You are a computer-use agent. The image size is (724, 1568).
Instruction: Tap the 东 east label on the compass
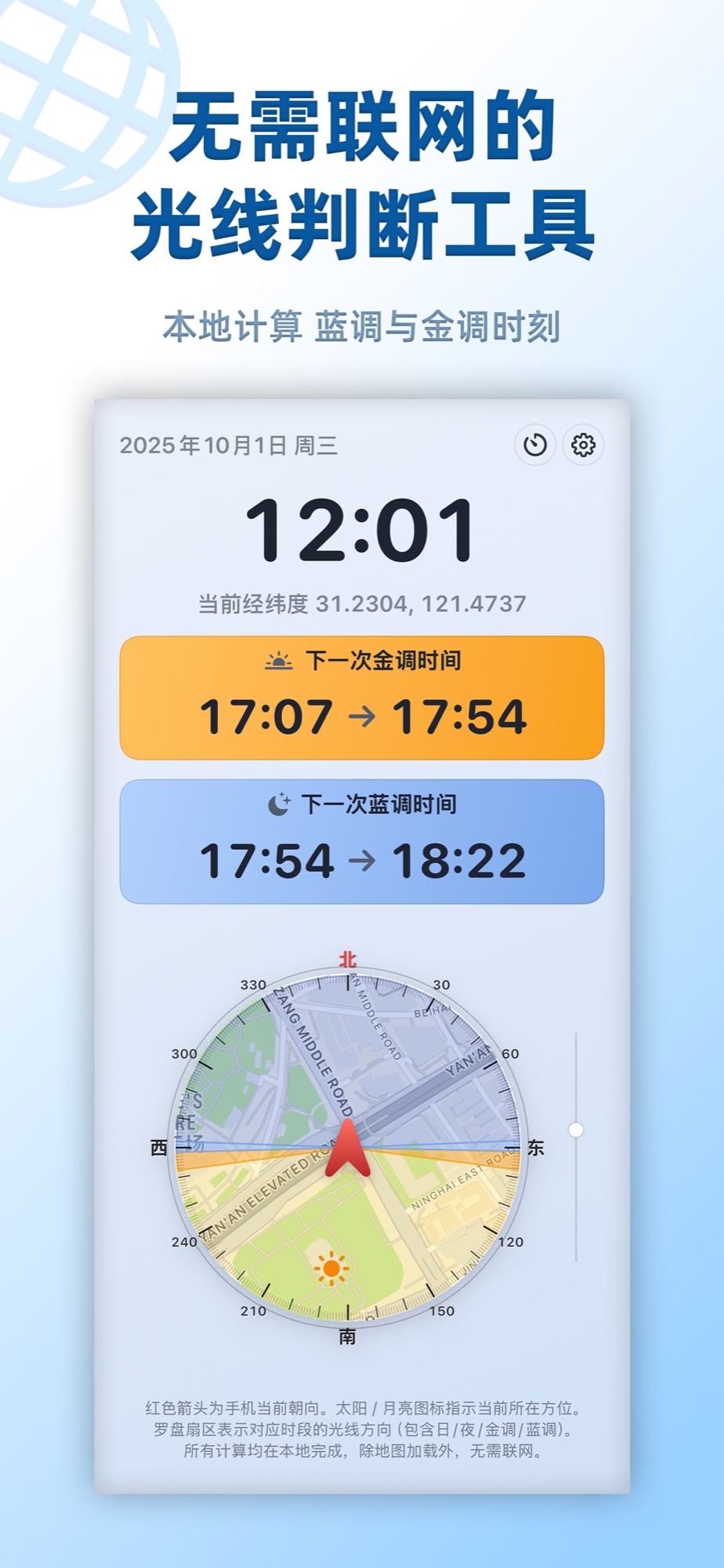[x=537, y=1146]
